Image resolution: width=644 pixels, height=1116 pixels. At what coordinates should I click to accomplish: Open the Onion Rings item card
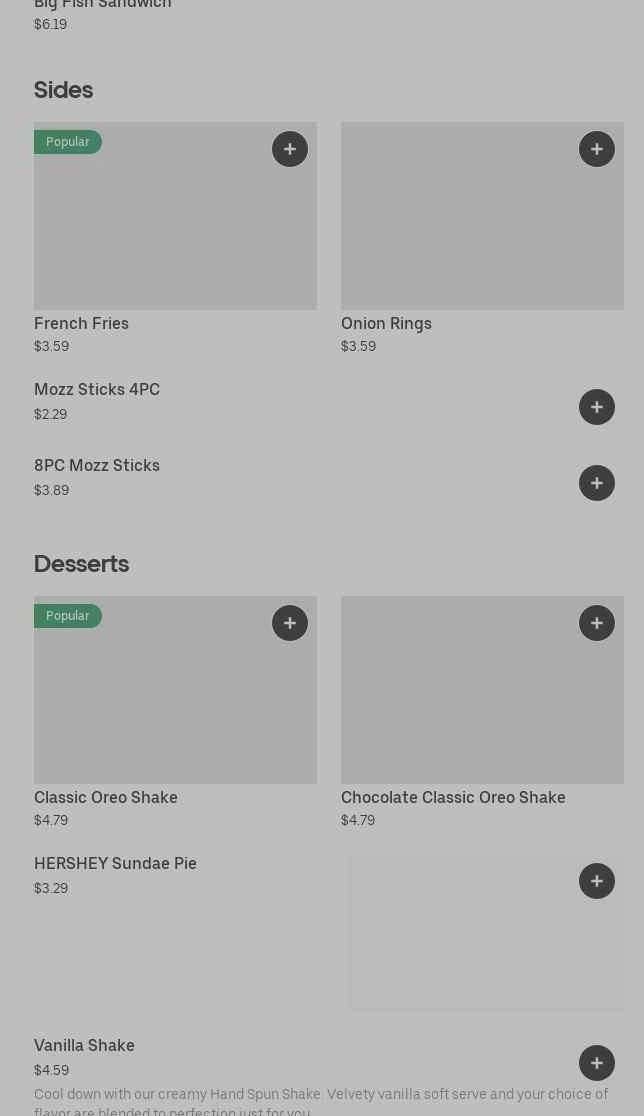click(x=482, y=230)
